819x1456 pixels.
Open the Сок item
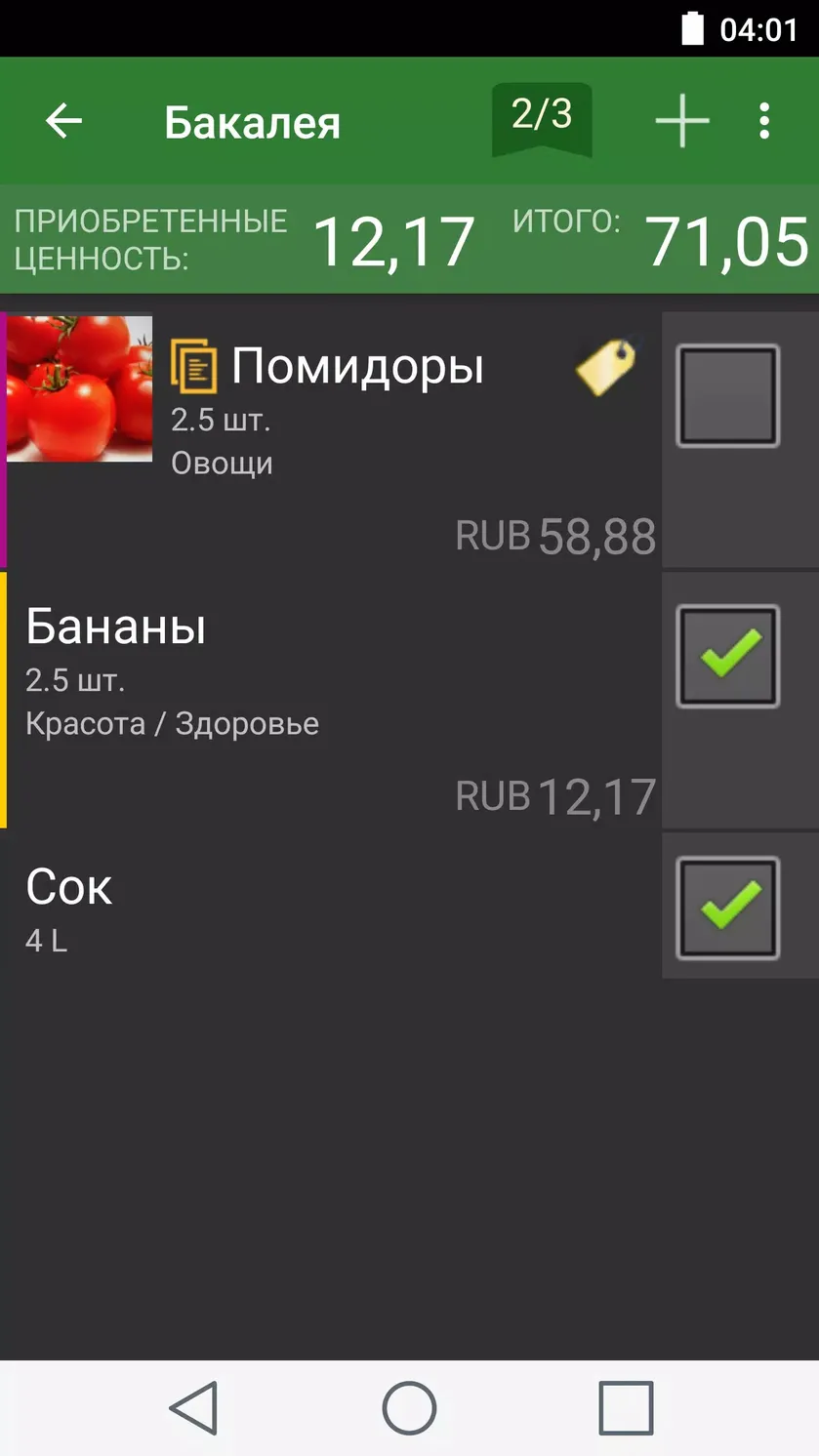pos(332,906)
